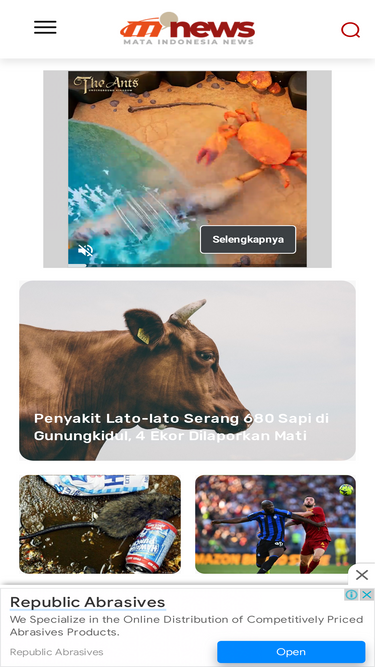Open ad info icon on banner
This screenshot has height=667, width=375.
351,594
